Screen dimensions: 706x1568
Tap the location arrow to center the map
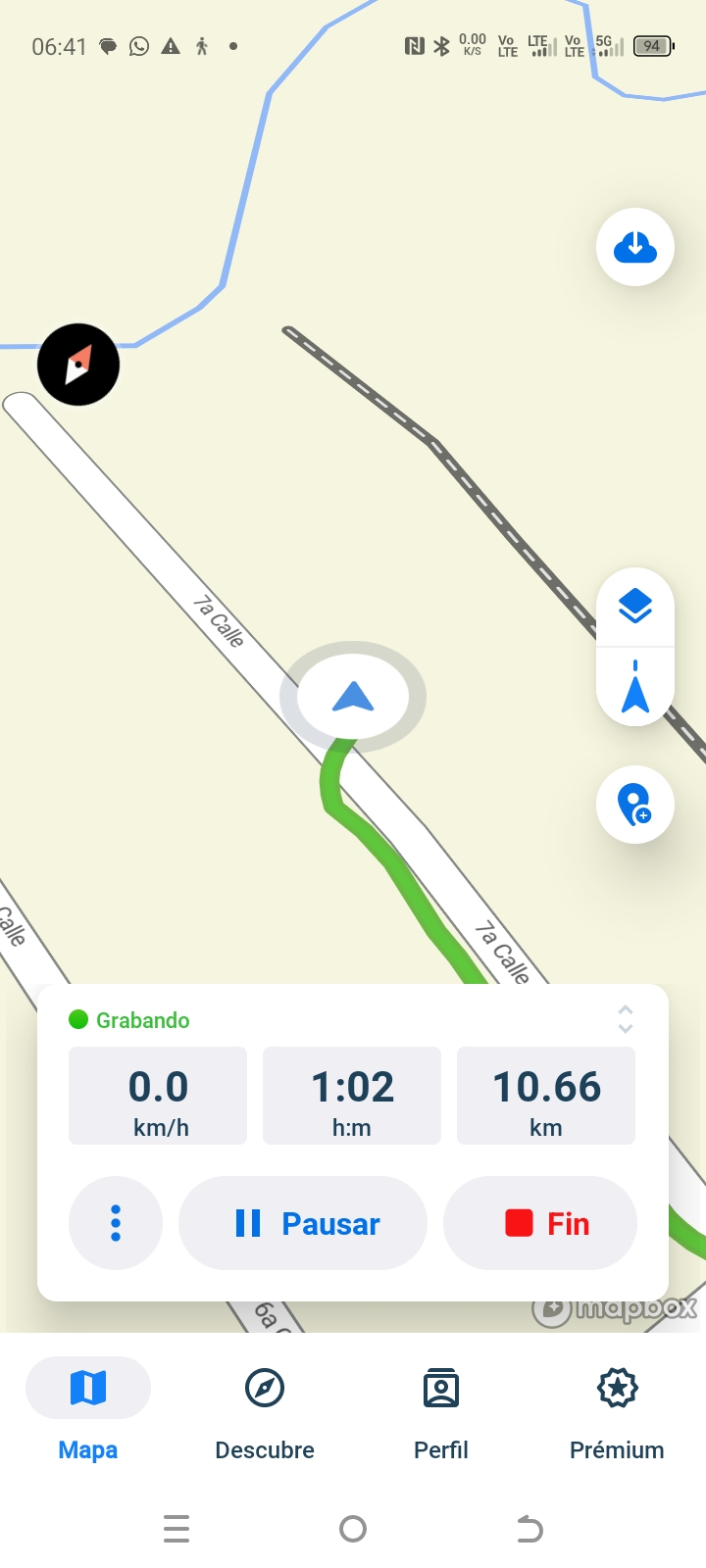point(635,687)
